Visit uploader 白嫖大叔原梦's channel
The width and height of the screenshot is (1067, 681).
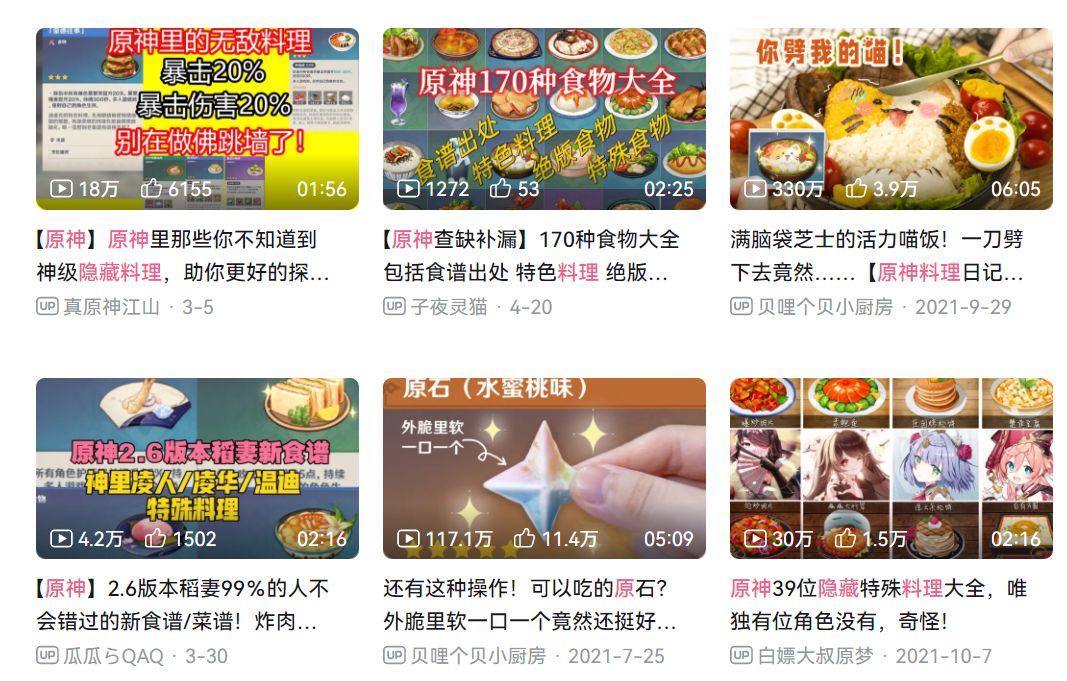tap(815, 656)
